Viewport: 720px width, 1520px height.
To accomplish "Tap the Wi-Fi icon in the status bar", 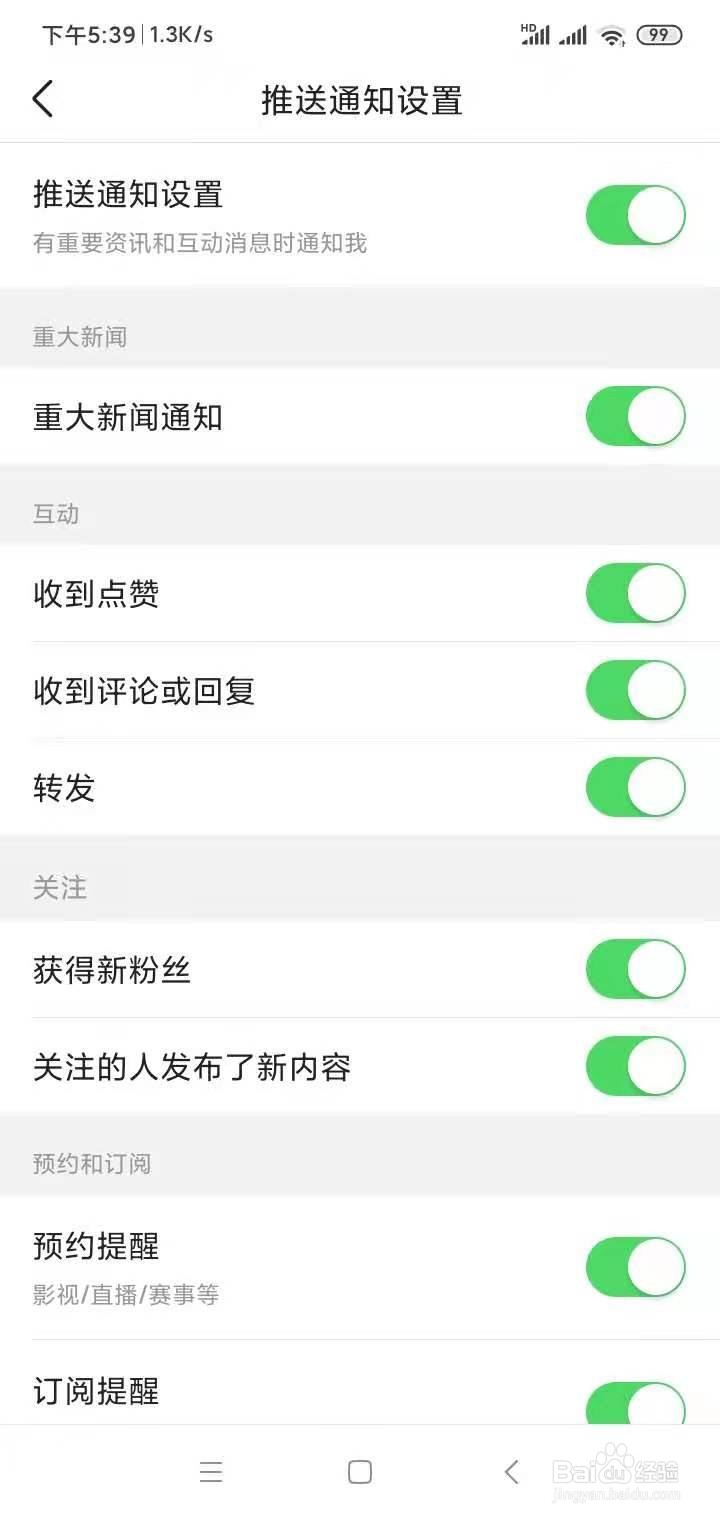I will tap(613, 34).
